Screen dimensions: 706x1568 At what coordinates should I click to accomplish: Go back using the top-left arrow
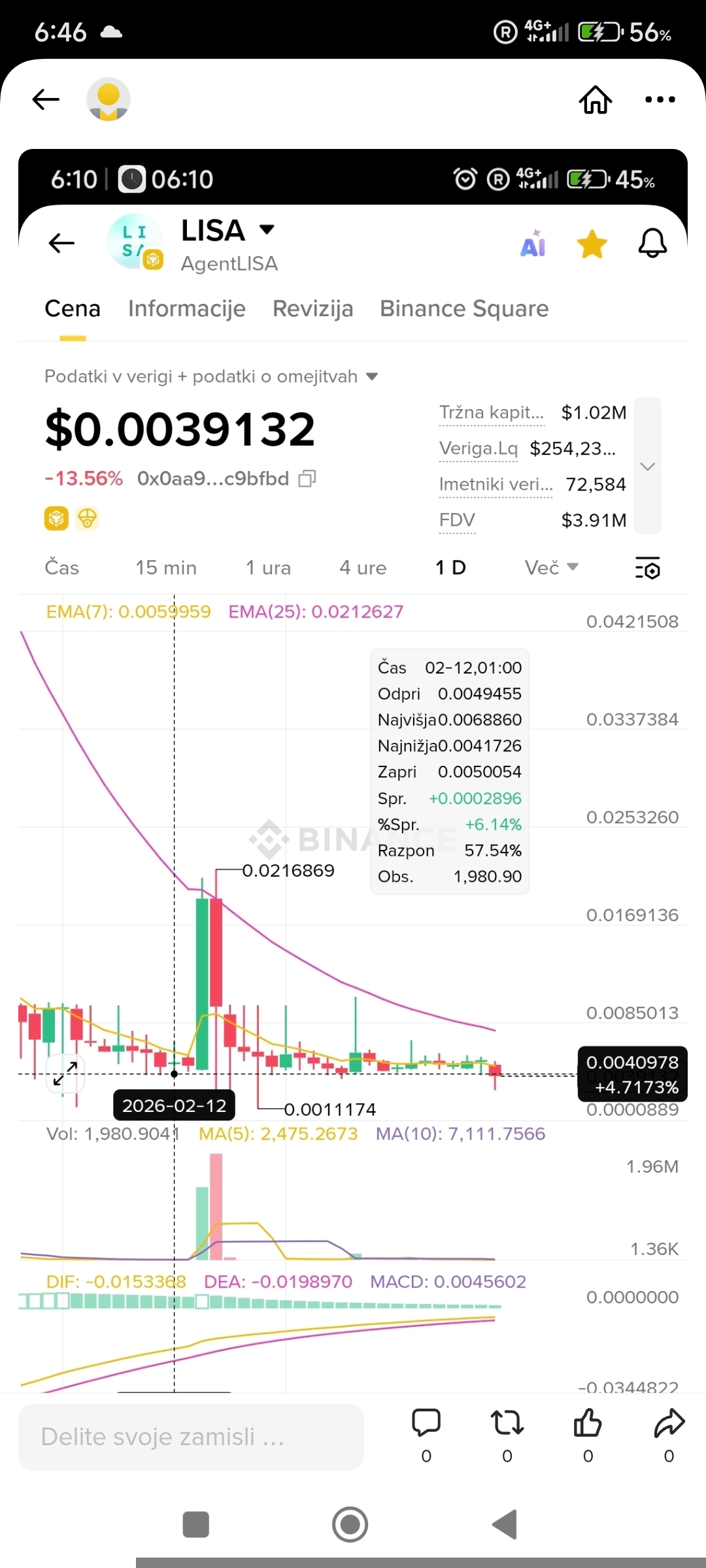click(x=46, y=99)
